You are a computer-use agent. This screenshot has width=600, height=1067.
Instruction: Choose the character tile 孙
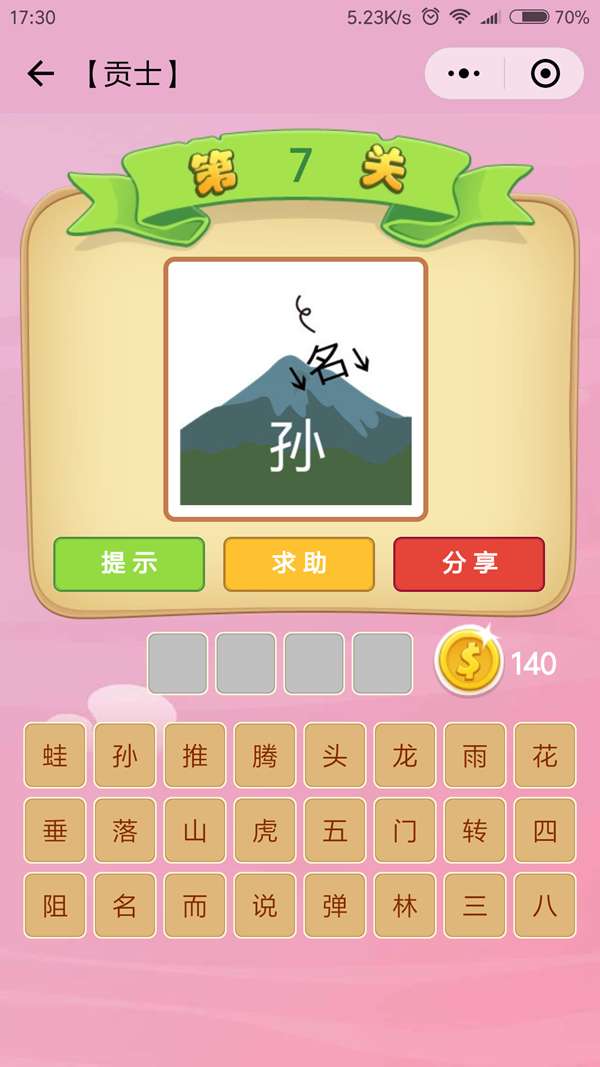click(125, 756)
